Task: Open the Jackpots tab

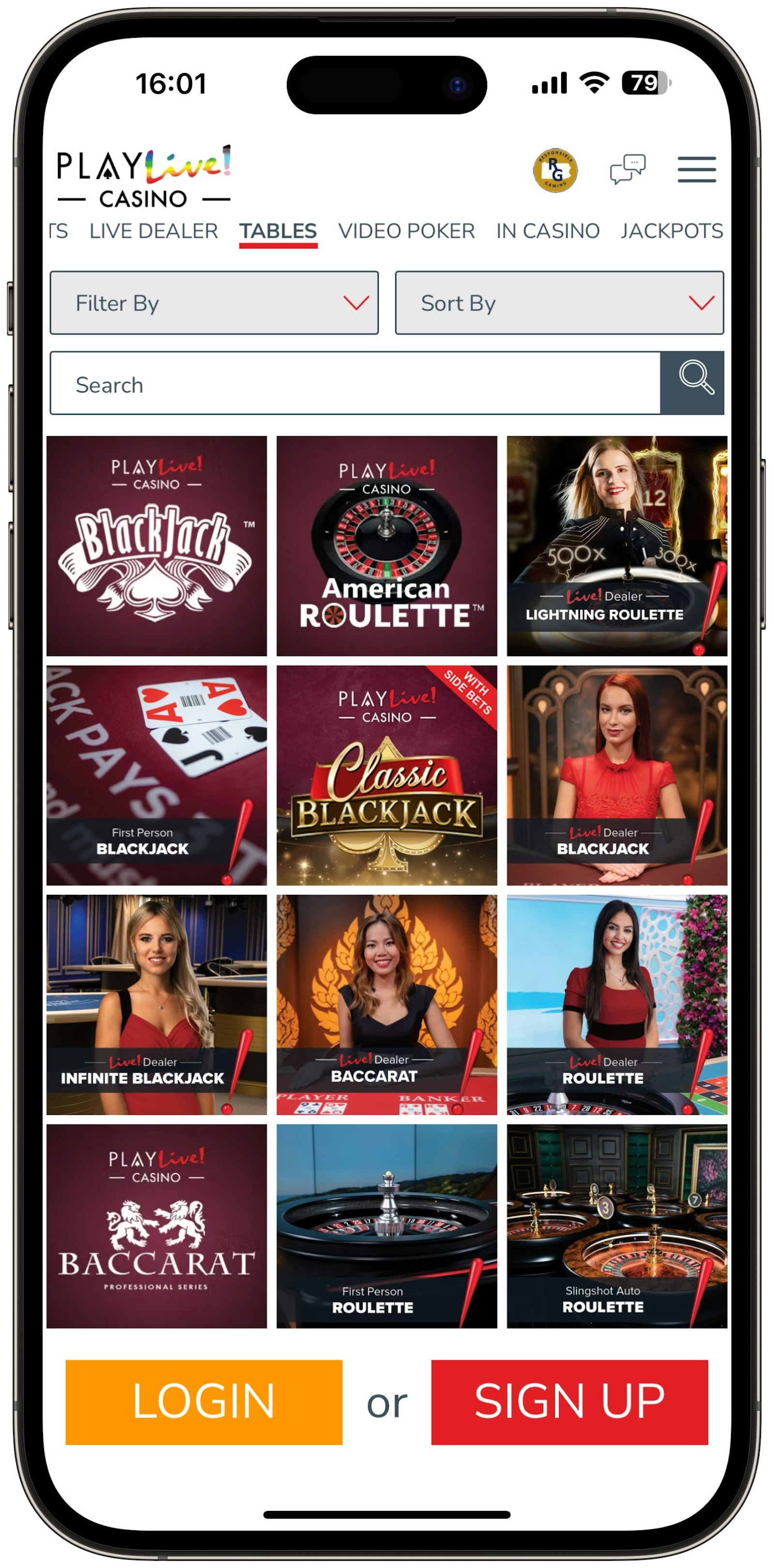Action: [x=671, y=231]
